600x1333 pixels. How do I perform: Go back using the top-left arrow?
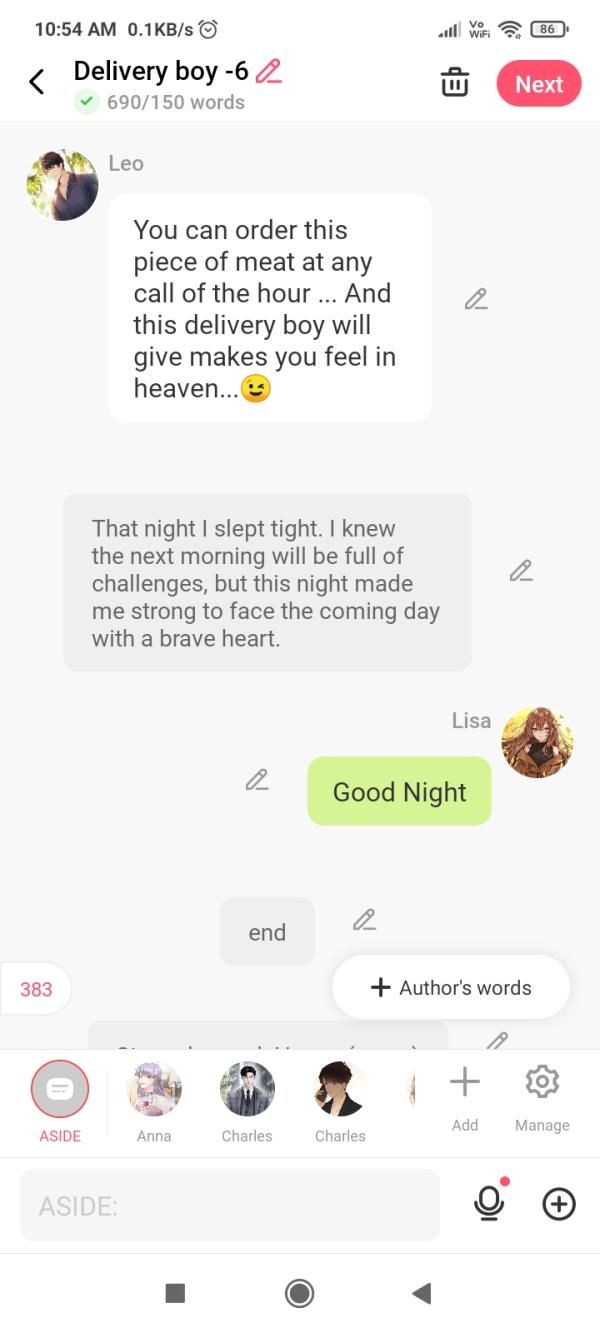37,82
